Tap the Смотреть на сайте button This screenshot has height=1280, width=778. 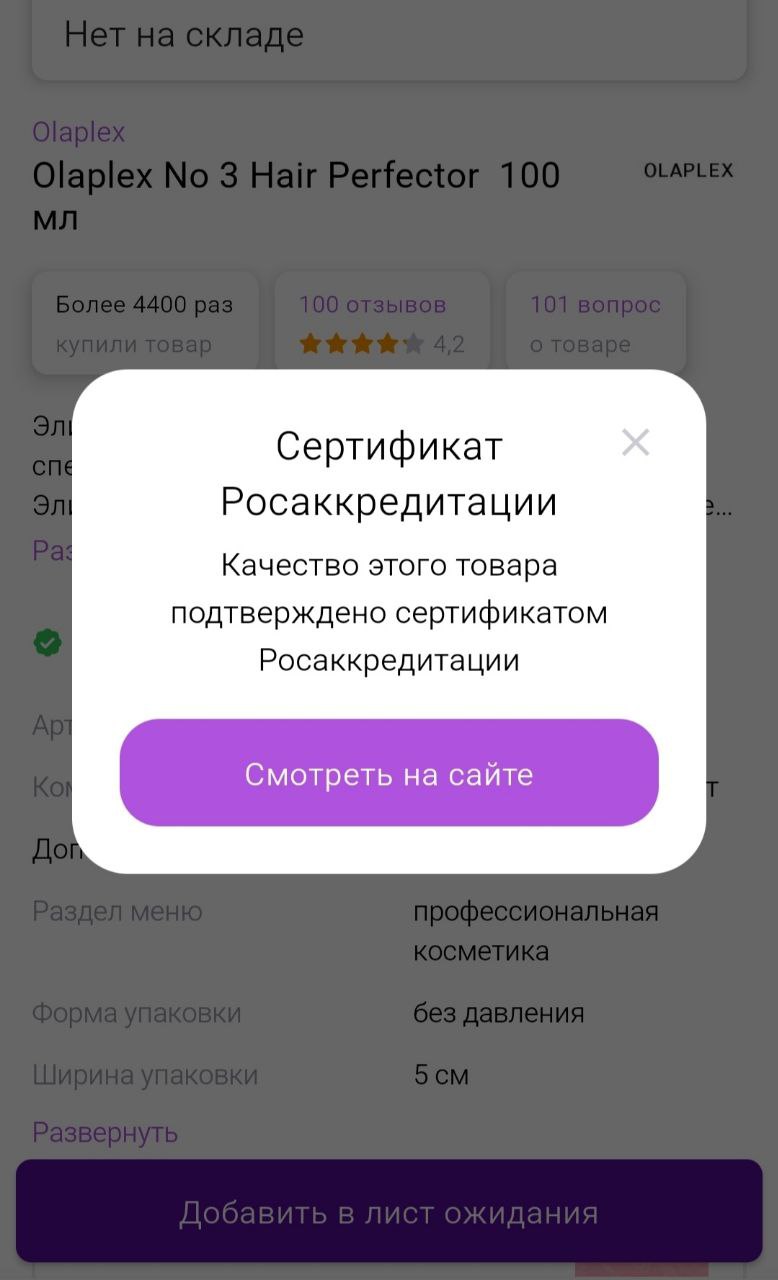click(389, 773)
